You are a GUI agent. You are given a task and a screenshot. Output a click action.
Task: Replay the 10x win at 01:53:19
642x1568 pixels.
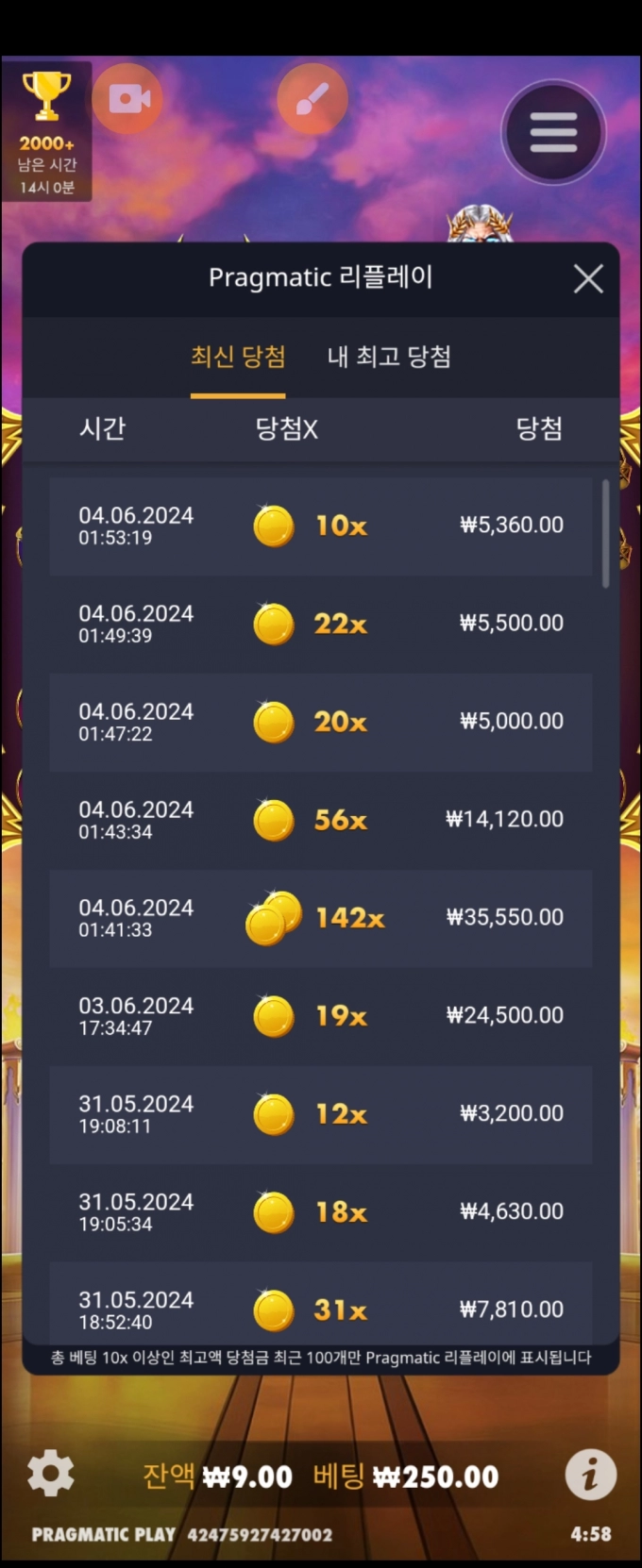(x=321, y=525)
